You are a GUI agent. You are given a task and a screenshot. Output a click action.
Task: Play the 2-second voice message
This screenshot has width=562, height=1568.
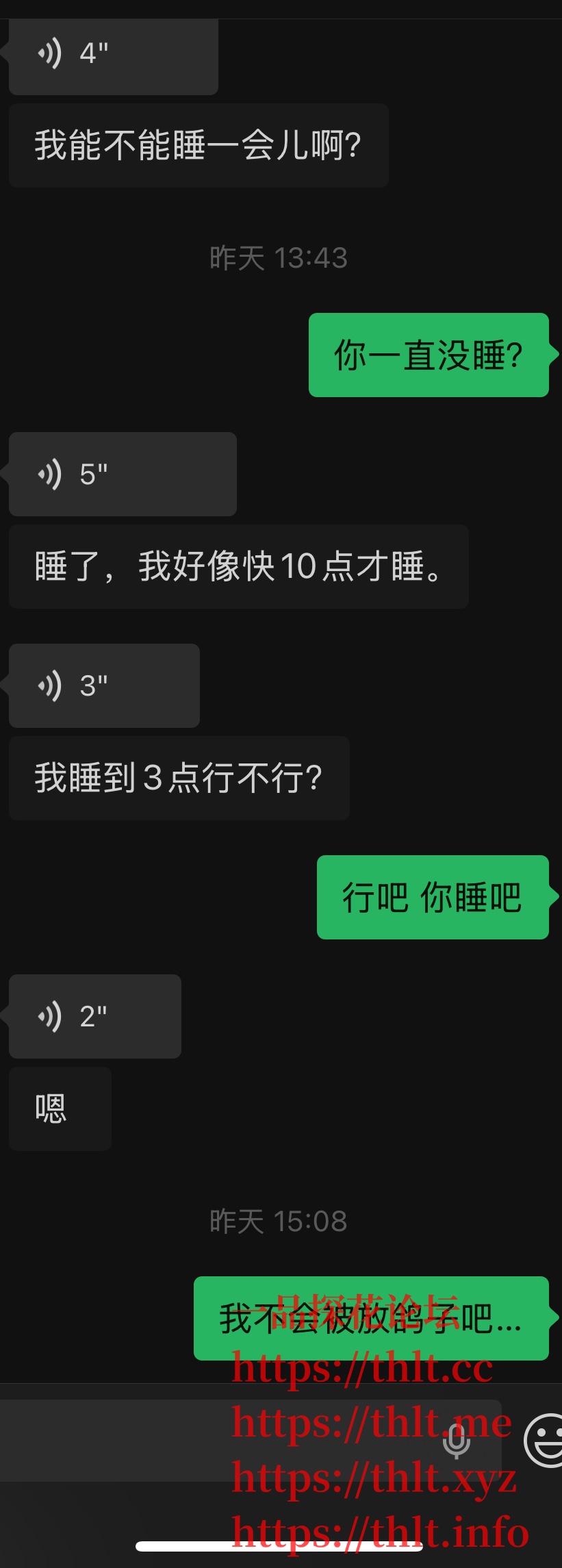pyautogui.click(x=94, y=1016)
